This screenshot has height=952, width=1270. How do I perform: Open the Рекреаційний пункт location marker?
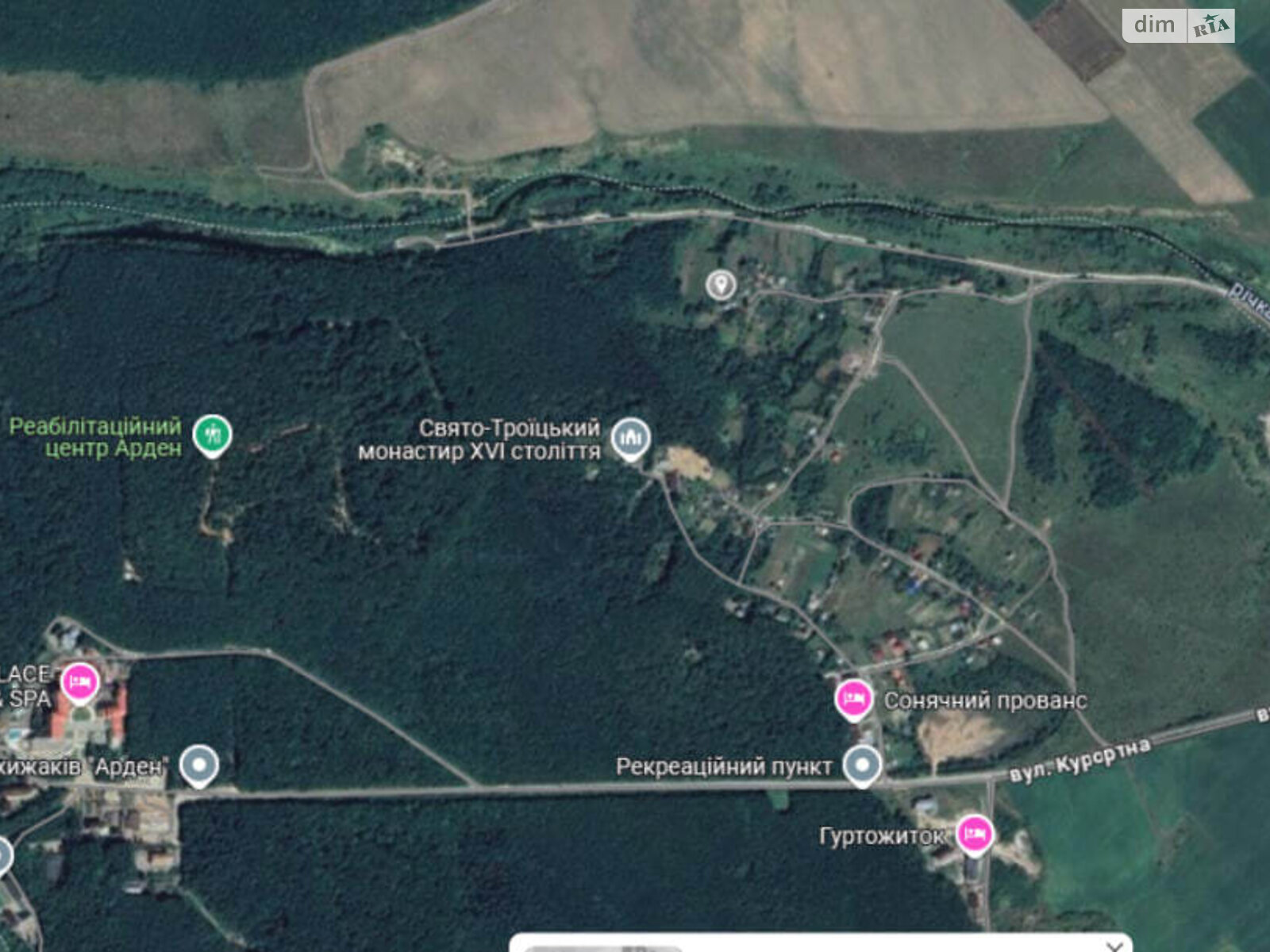pos(862,765)
